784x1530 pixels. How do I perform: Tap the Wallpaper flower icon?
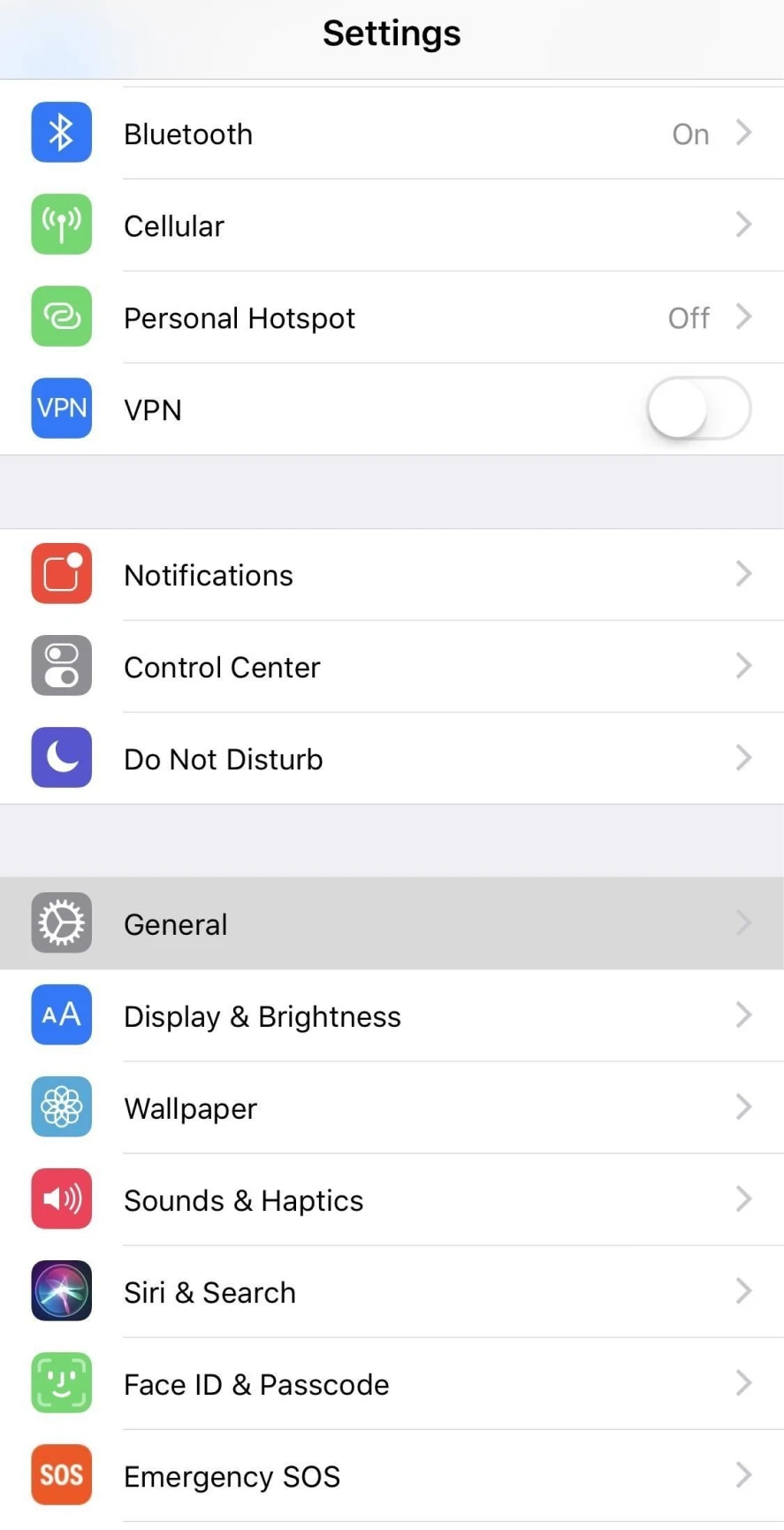point(61,1107)
